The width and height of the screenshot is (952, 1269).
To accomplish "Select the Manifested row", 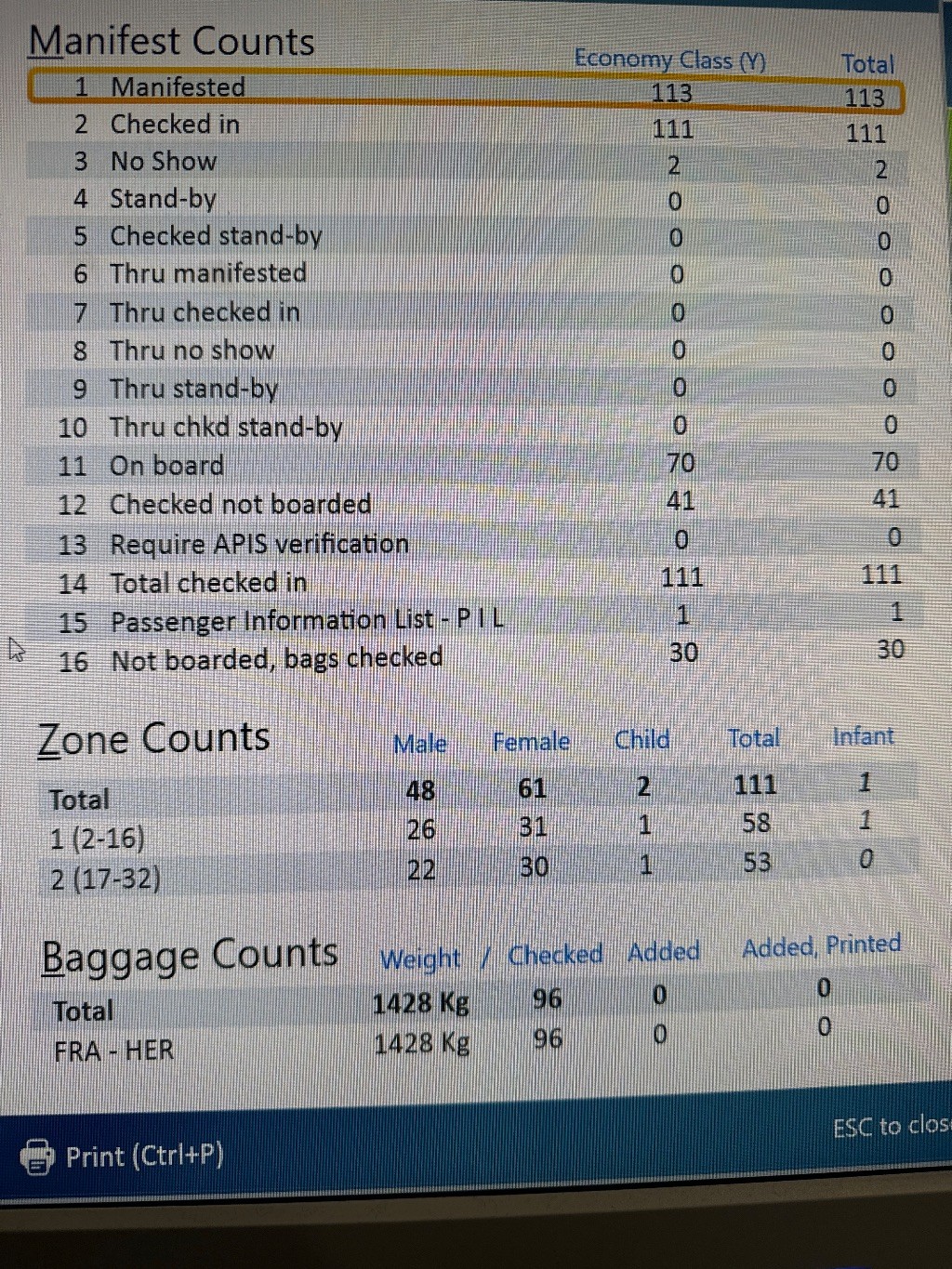I will pos(178,87).
